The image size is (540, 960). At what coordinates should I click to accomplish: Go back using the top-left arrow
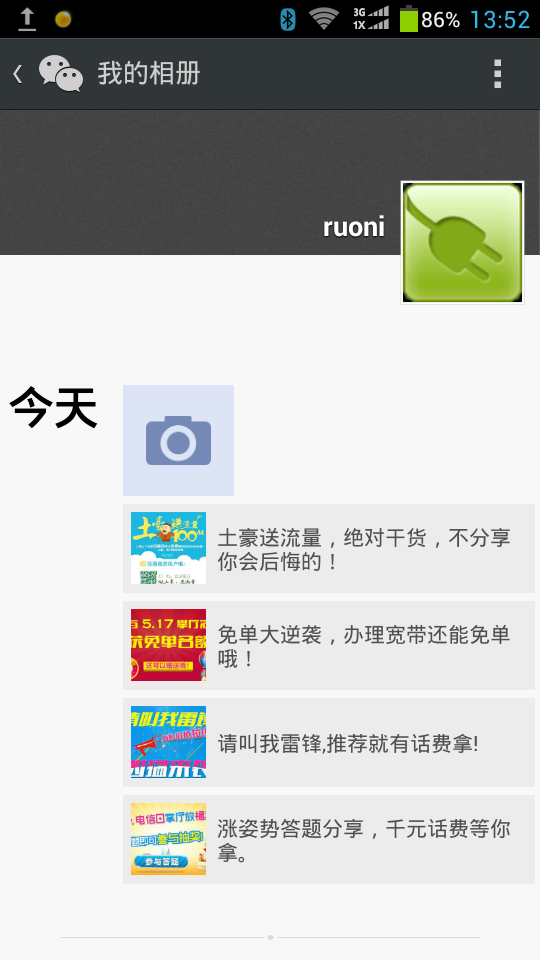click(x=18, y=74)
